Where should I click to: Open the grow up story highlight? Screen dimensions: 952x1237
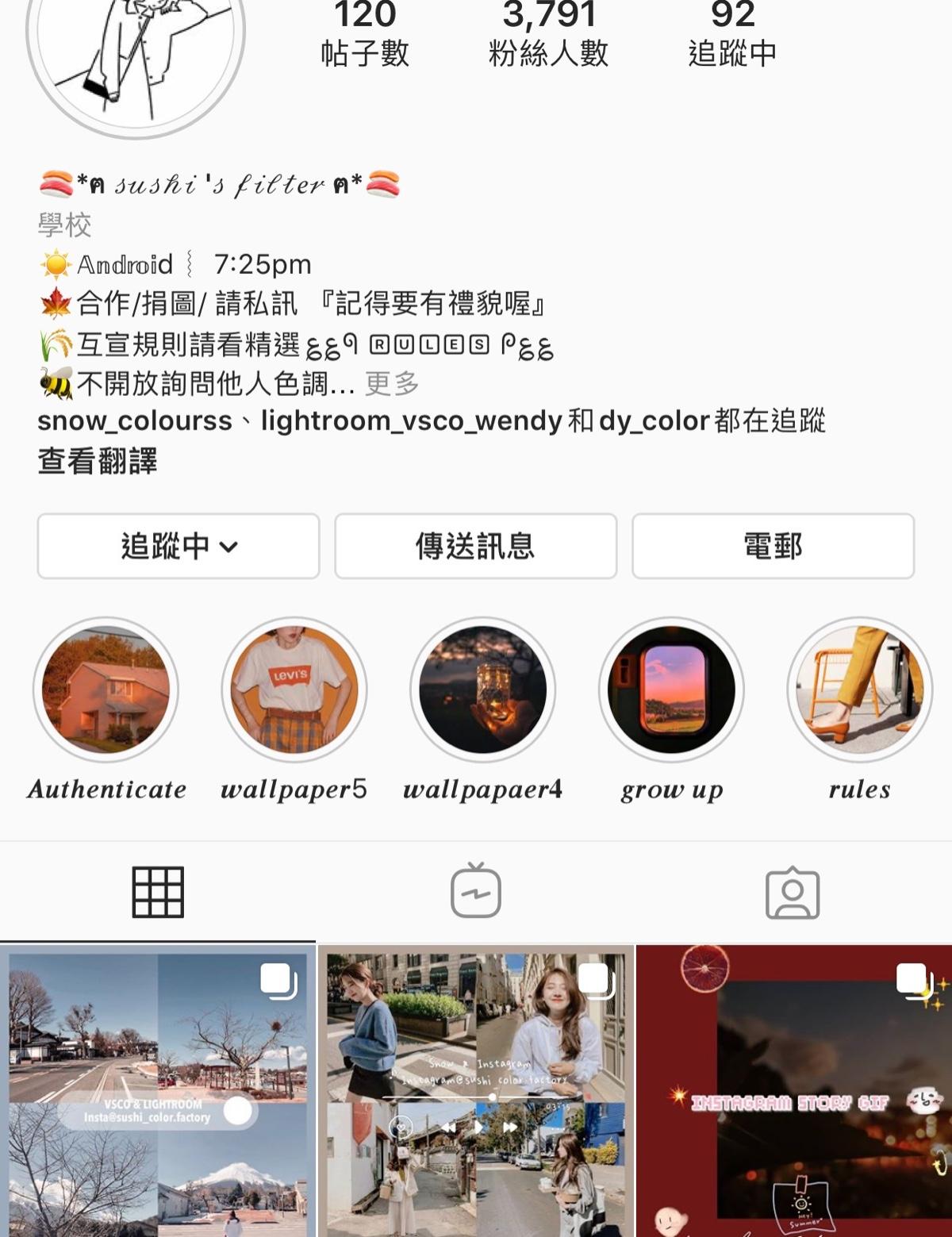(x=671, y=690)
